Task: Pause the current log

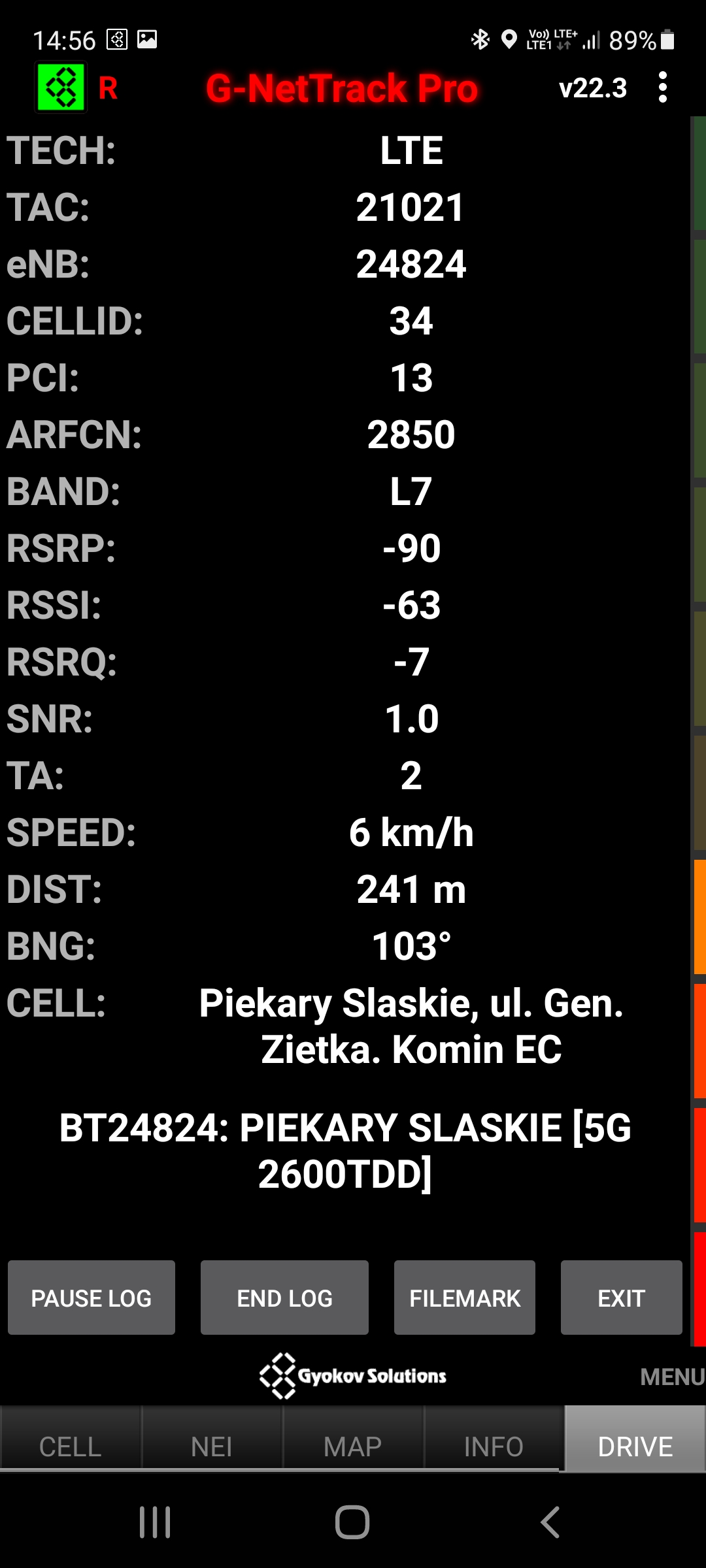Action: tap(92, 1298)
